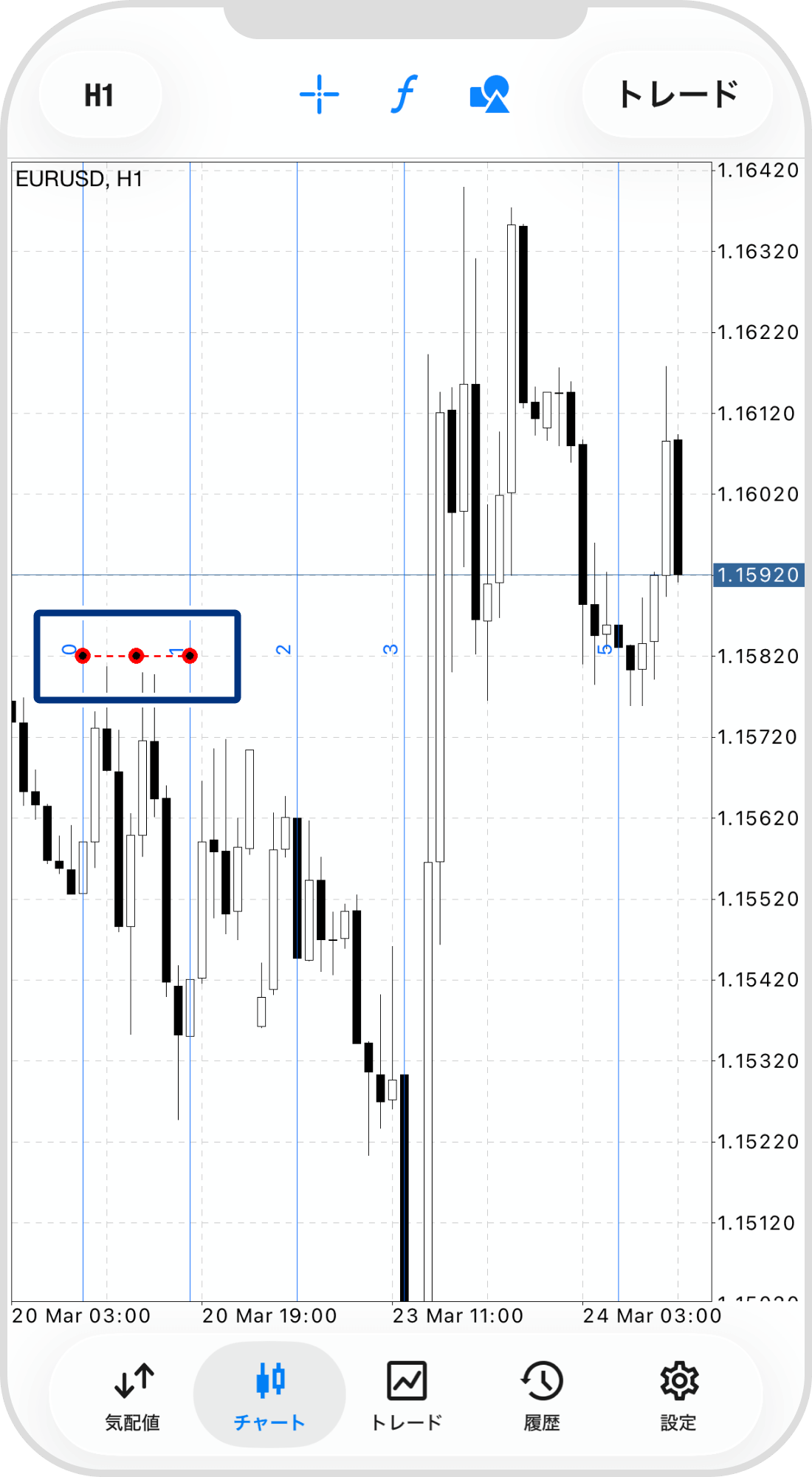812x1477 pixels.
Task: Tap the red anchor point labeled 0
Action: [83, 656]
